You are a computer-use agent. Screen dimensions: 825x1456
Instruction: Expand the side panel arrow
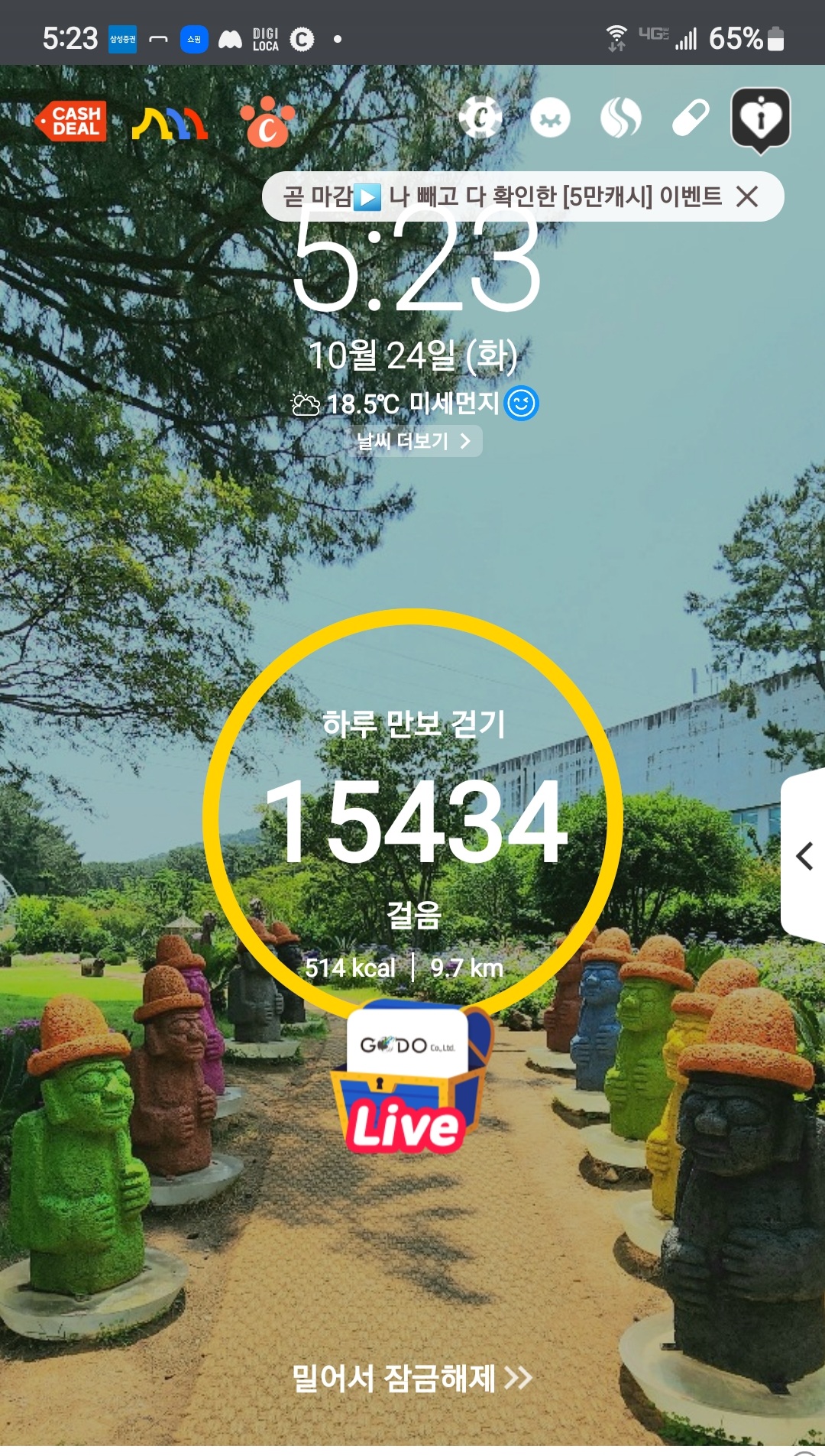pyautogui.click(x=804, y=856)
